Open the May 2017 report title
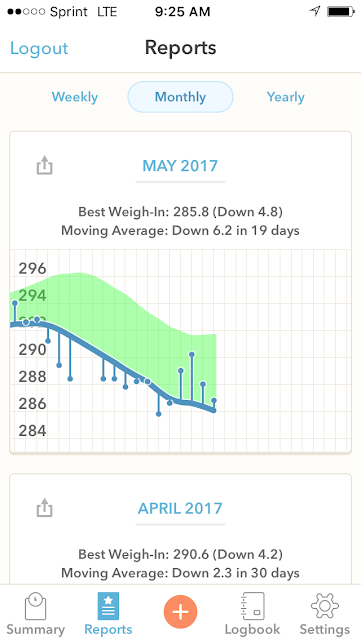 point(180,166)
